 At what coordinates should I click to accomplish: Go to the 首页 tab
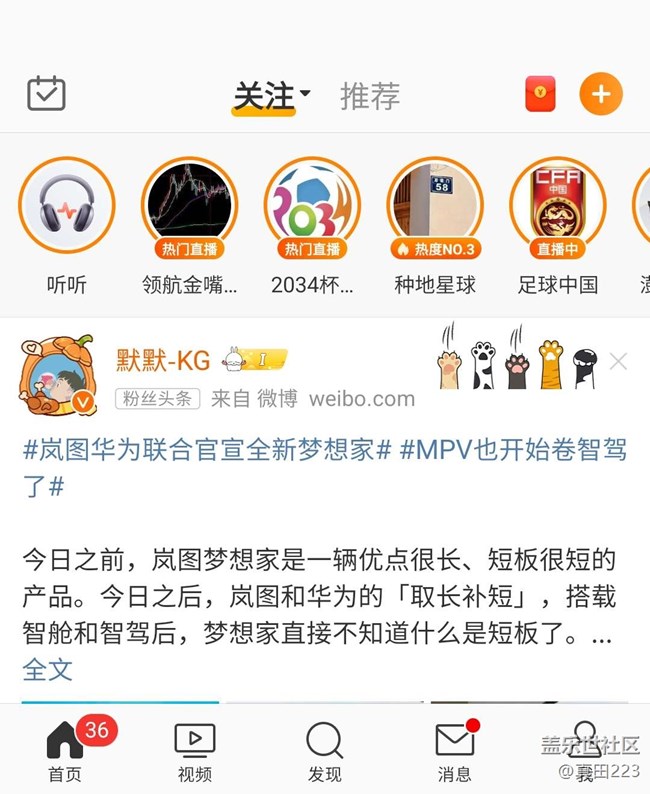point(66,751)
